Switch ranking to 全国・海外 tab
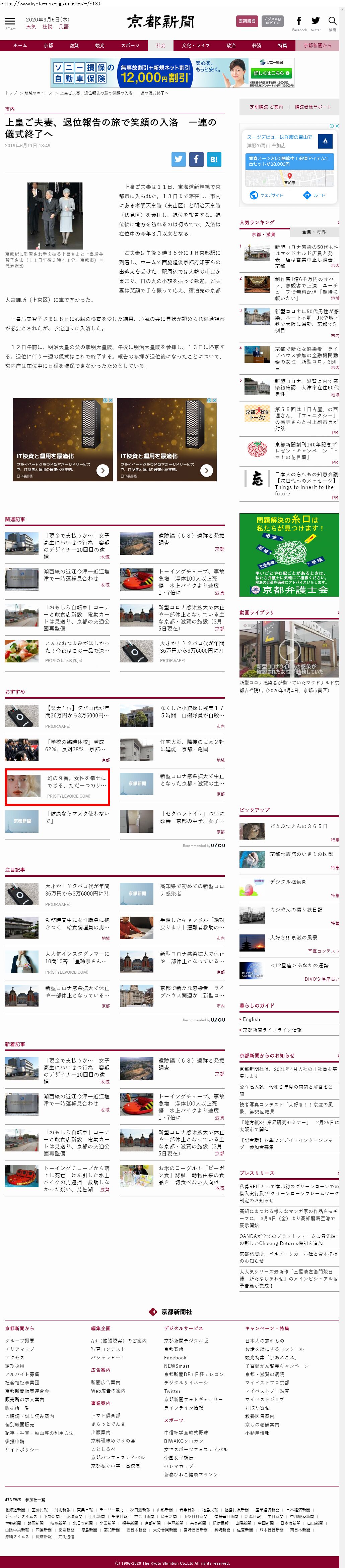Screen dimensions: 345x1568 pos(314,232)
